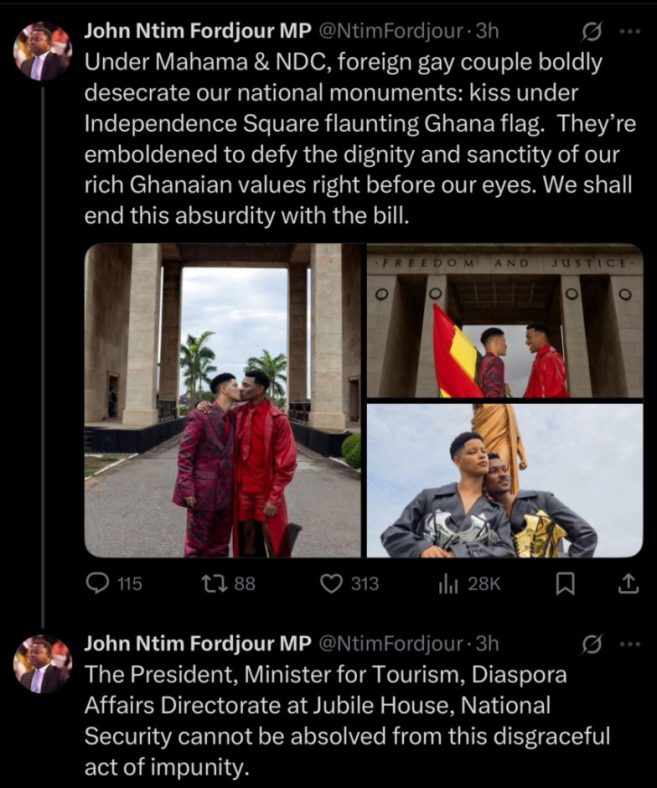The height and width of the screenshot is (788, 657).
Task: Open profile photo on the first tweet
Action: (43, 52)
